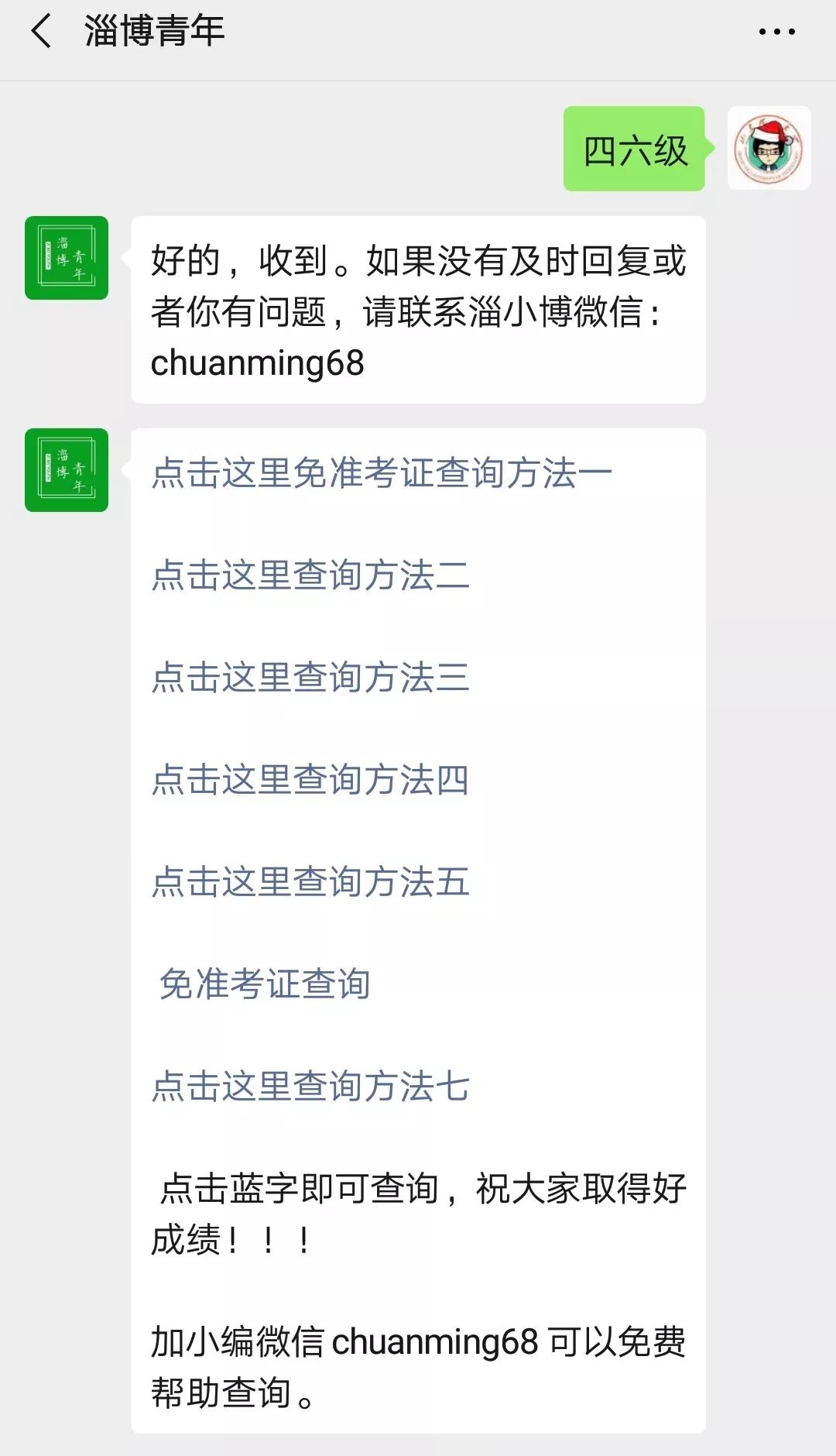Go back from 淄博青年 chat
This screenshot has width=836, height=1456.
(42, 32)
